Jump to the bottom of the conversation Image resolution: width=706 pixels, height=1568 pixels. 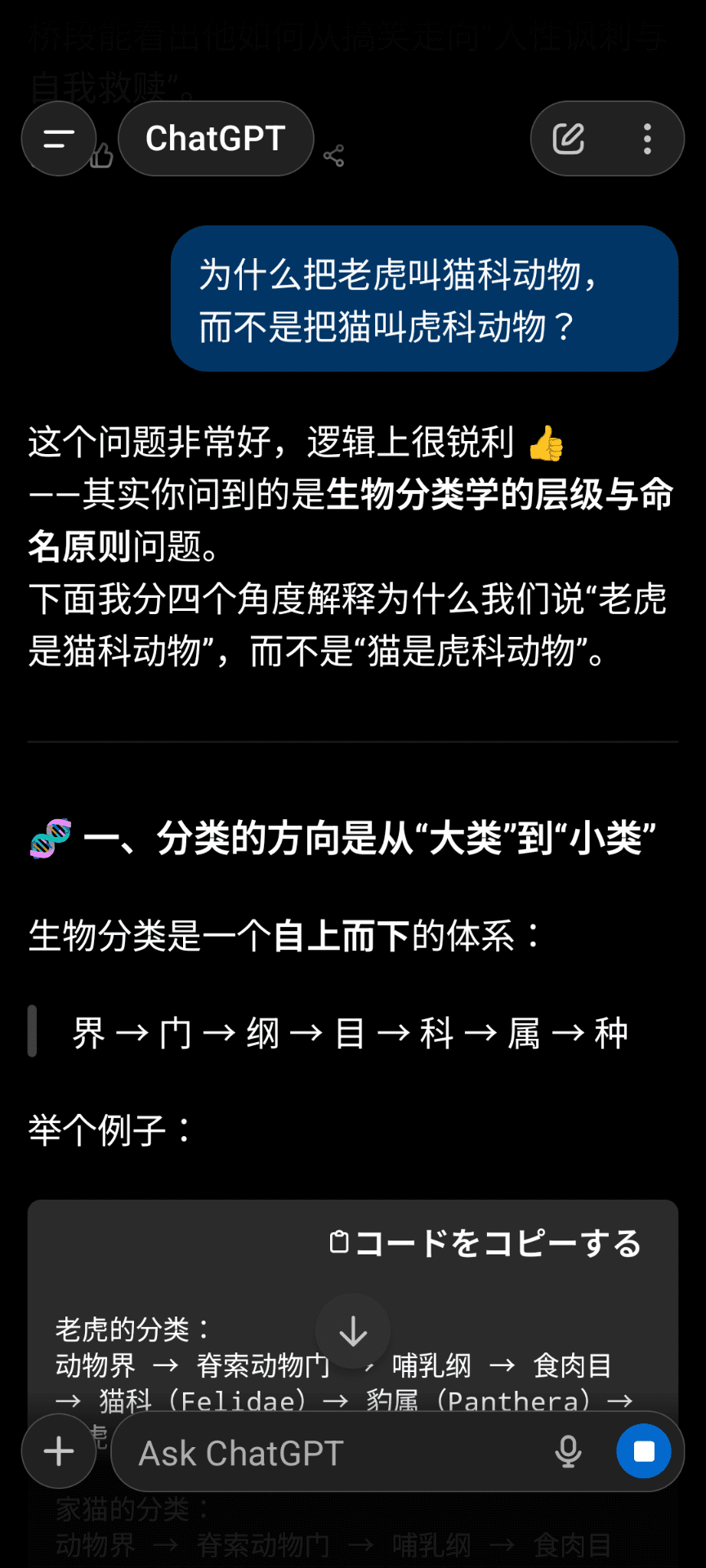(x=353, y=1331)
